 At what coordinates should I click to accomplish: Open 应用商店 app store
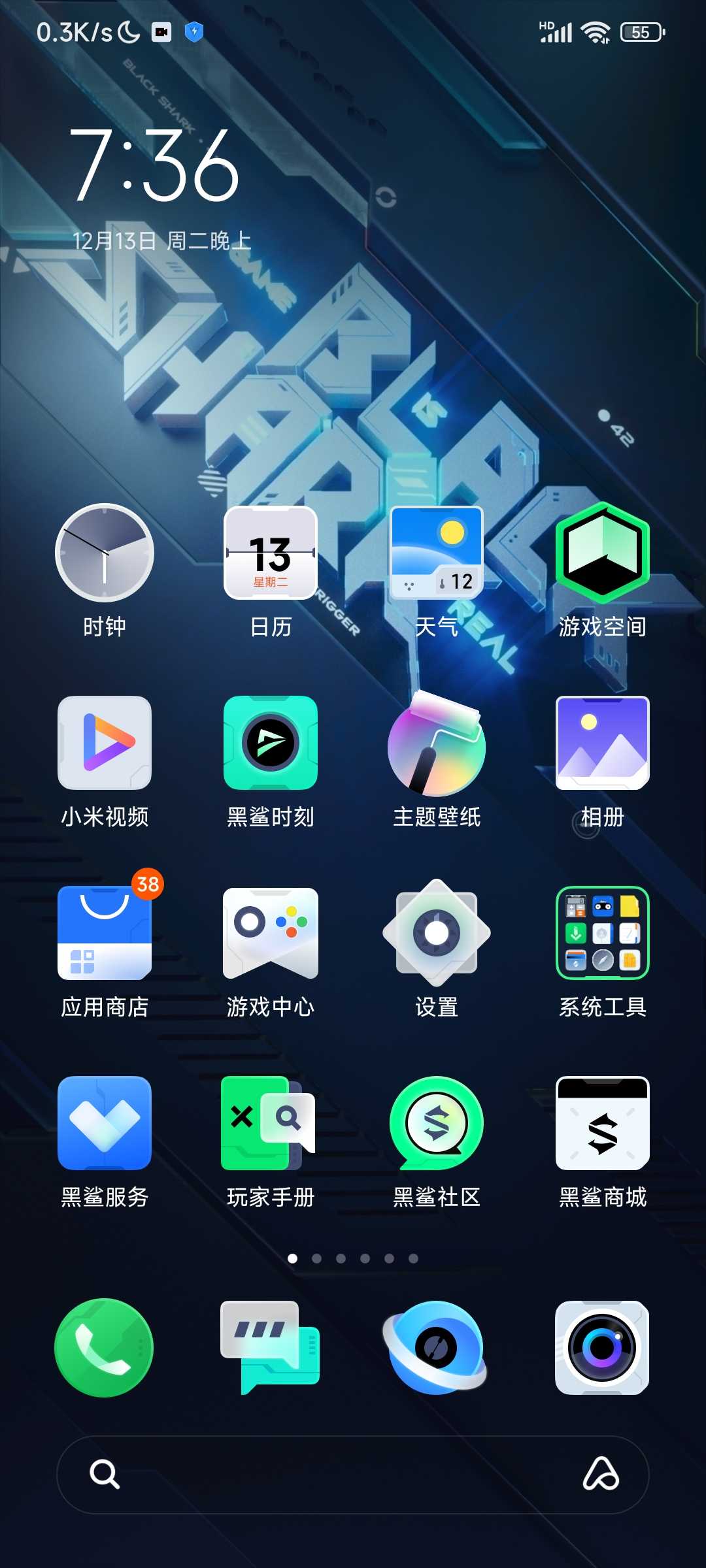[x=105, y=933]
